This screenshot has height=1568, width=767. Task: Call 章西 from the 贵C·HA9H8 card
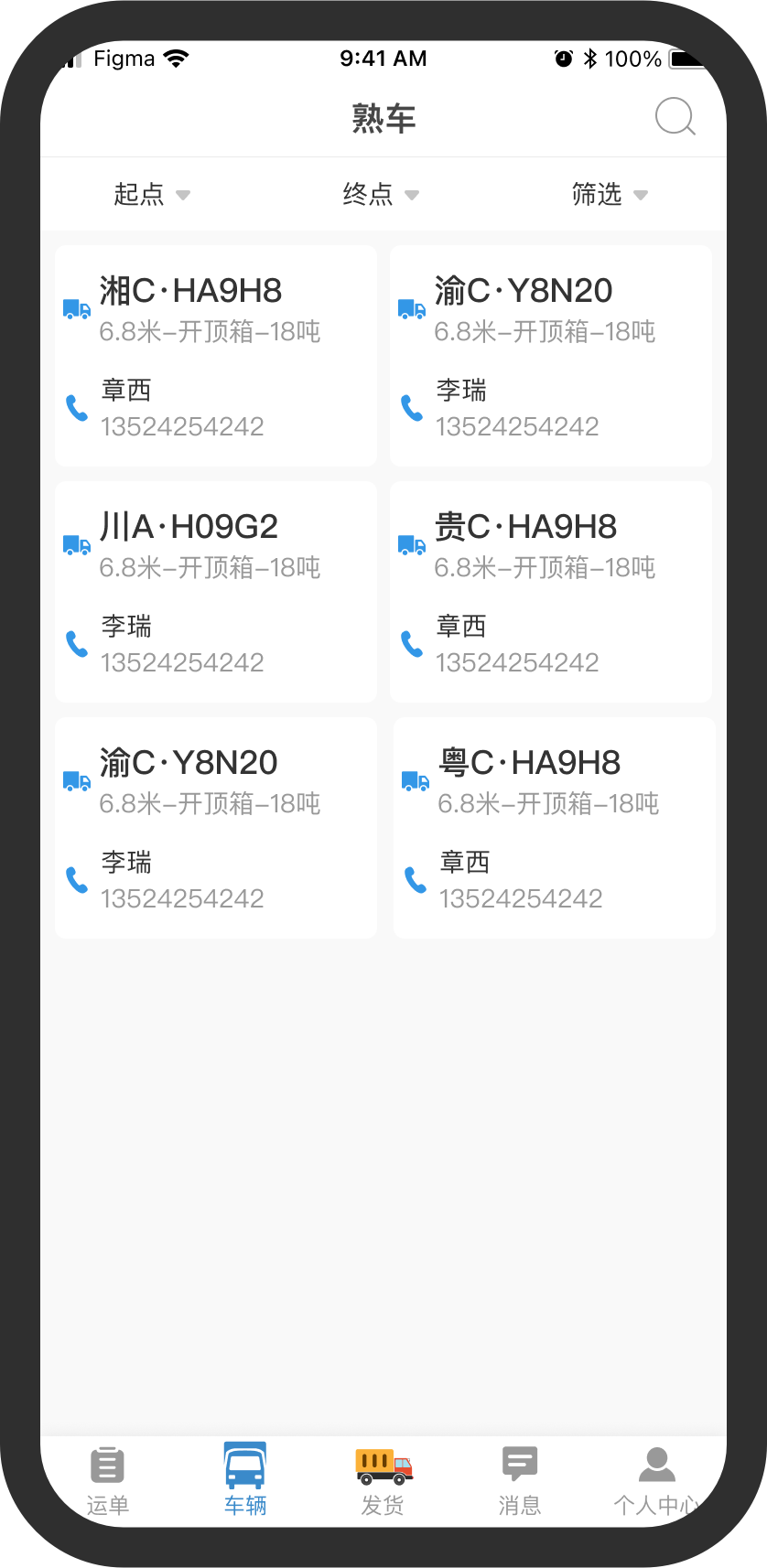click(412, 644)
